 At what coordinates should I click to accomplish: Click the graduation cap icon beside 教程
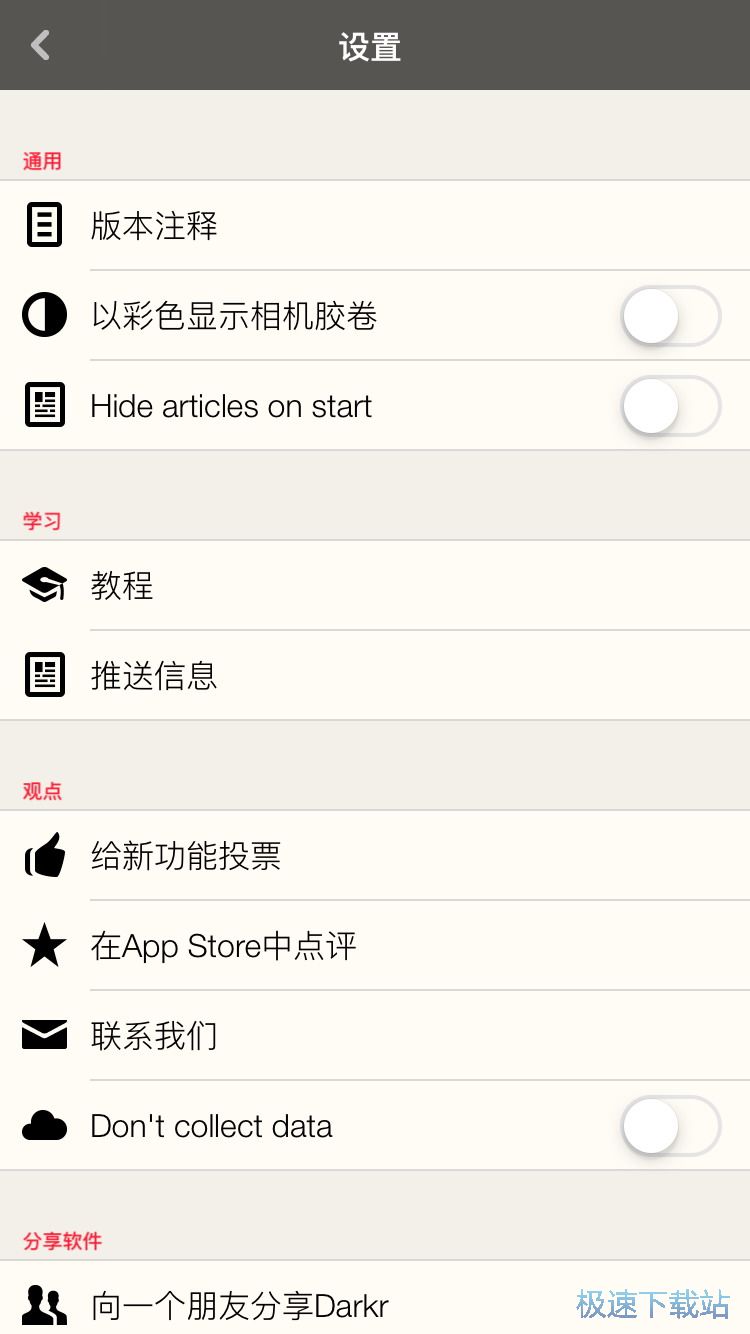pyautogui.click(x=43, y=585)
